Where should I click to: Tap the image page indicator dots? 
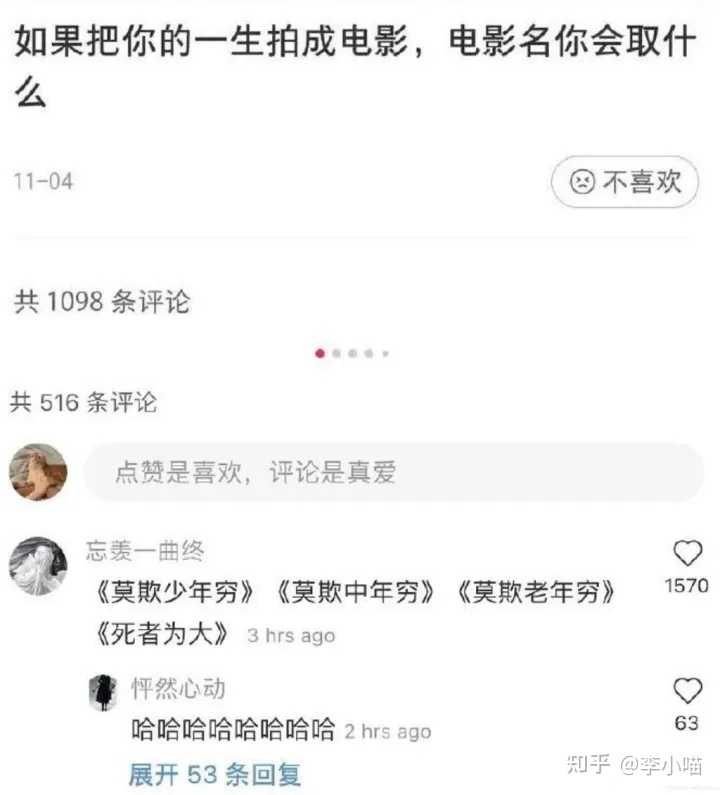352,353
